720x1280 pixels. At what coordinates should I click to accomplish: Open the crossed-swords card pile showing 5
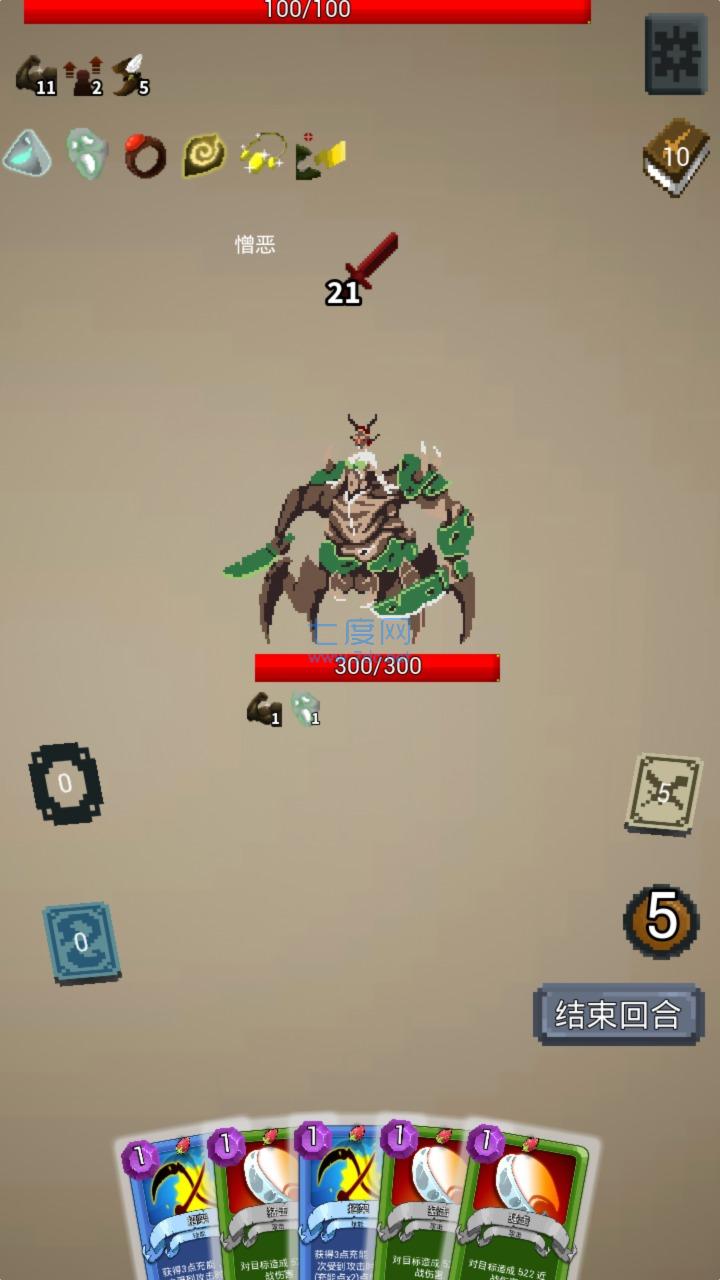point(661,790)
